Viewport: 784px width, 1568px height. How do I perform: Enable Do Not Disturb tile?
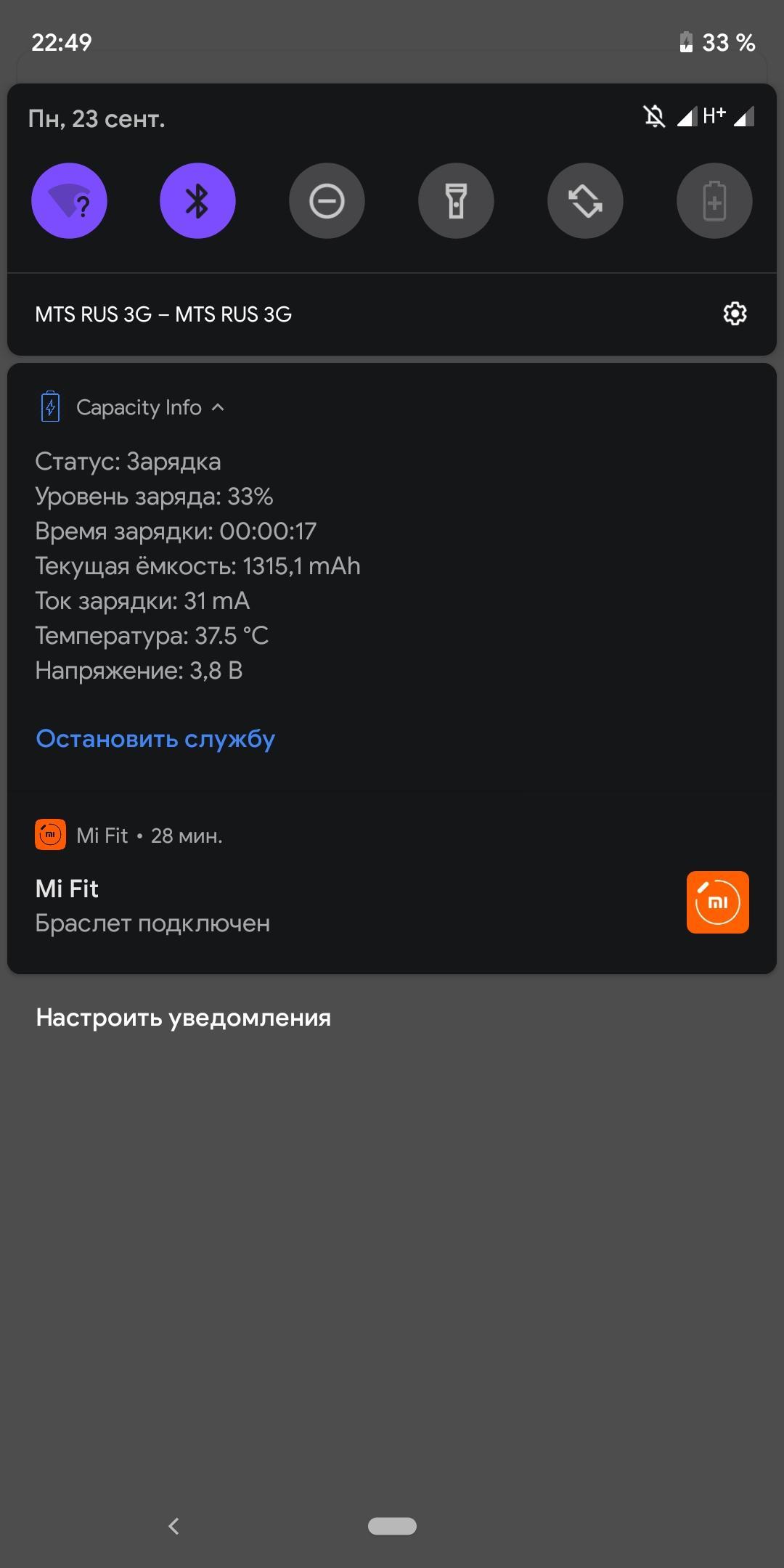point(327,201)
